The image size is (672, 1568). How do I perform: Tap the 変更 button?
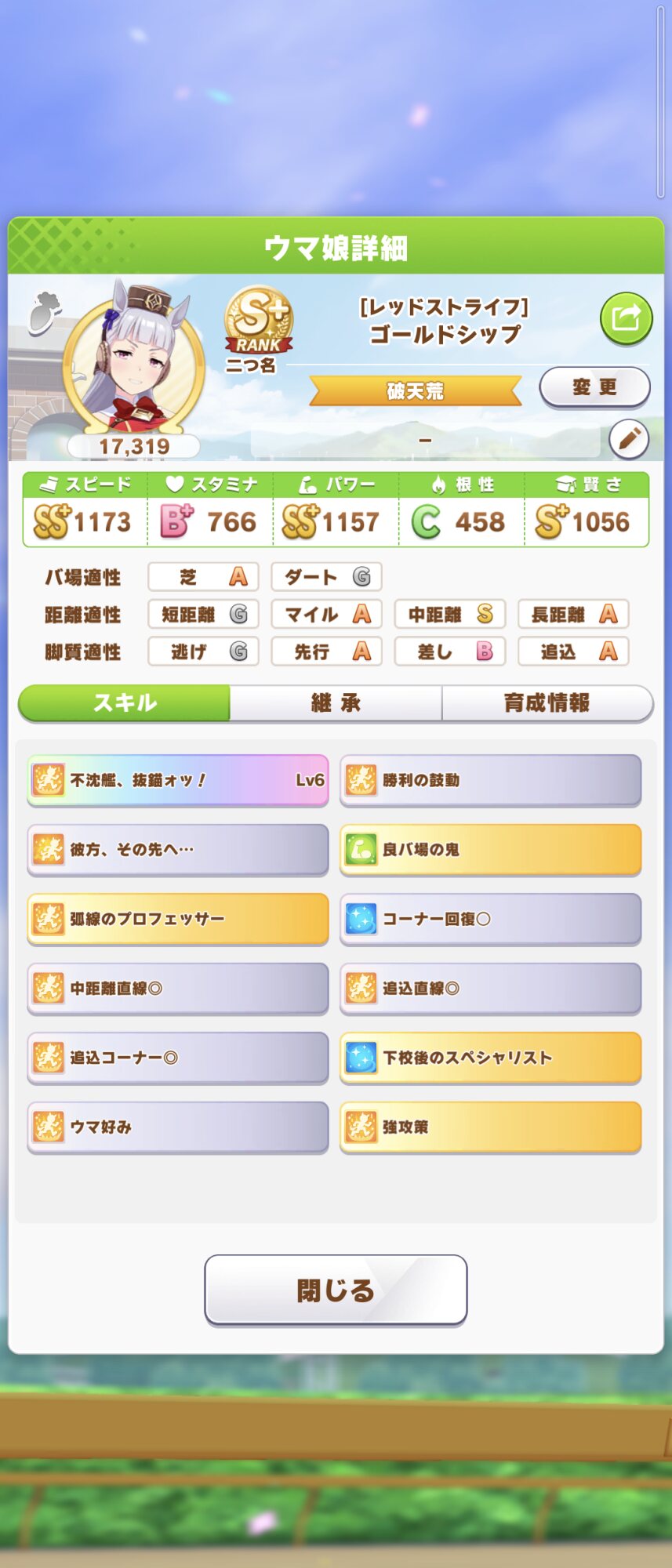click(594, 387)
